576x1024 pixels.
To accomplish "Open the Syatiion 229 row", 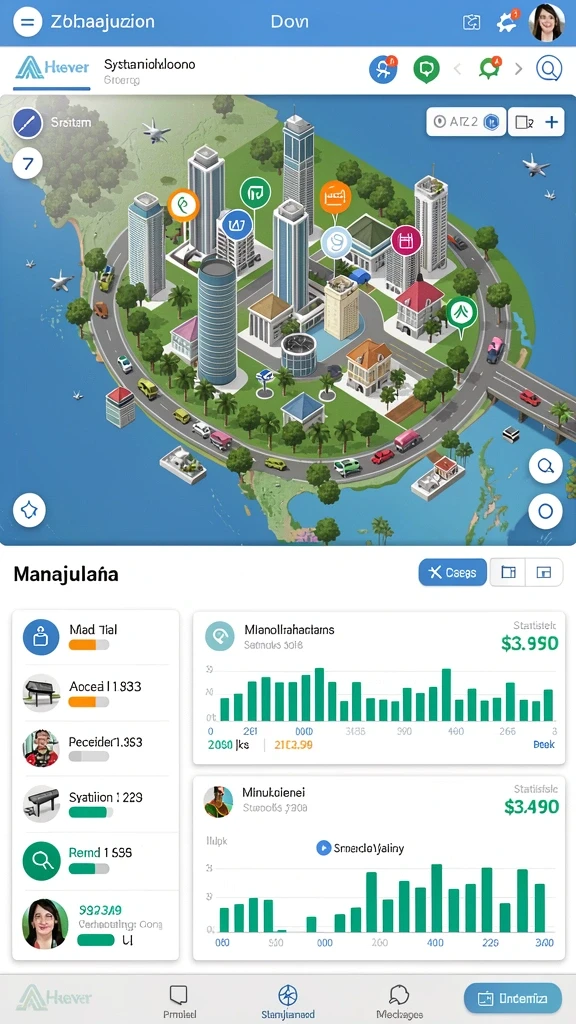I will (x=95, y=804).
